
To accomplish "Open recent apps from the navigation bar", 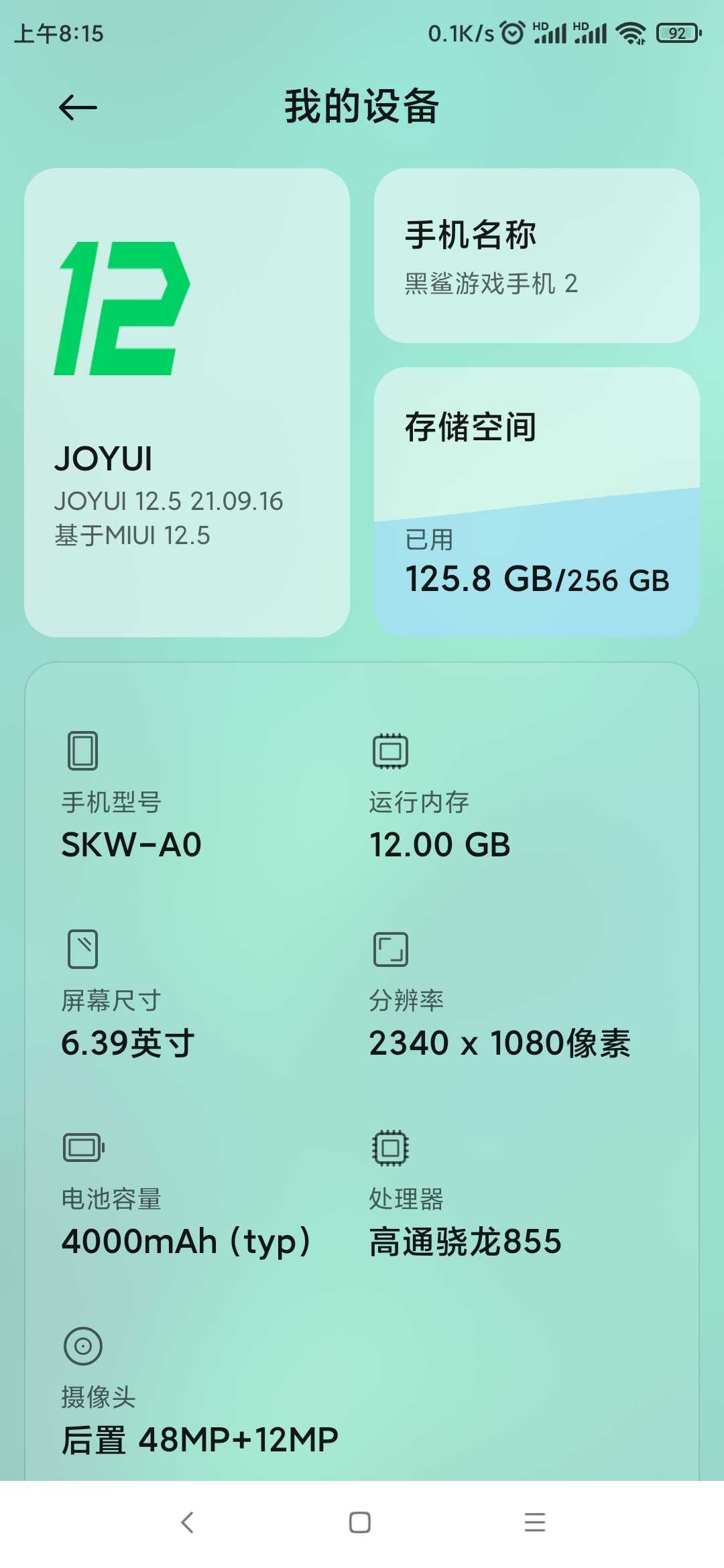I will click(x=534, y=1522).
